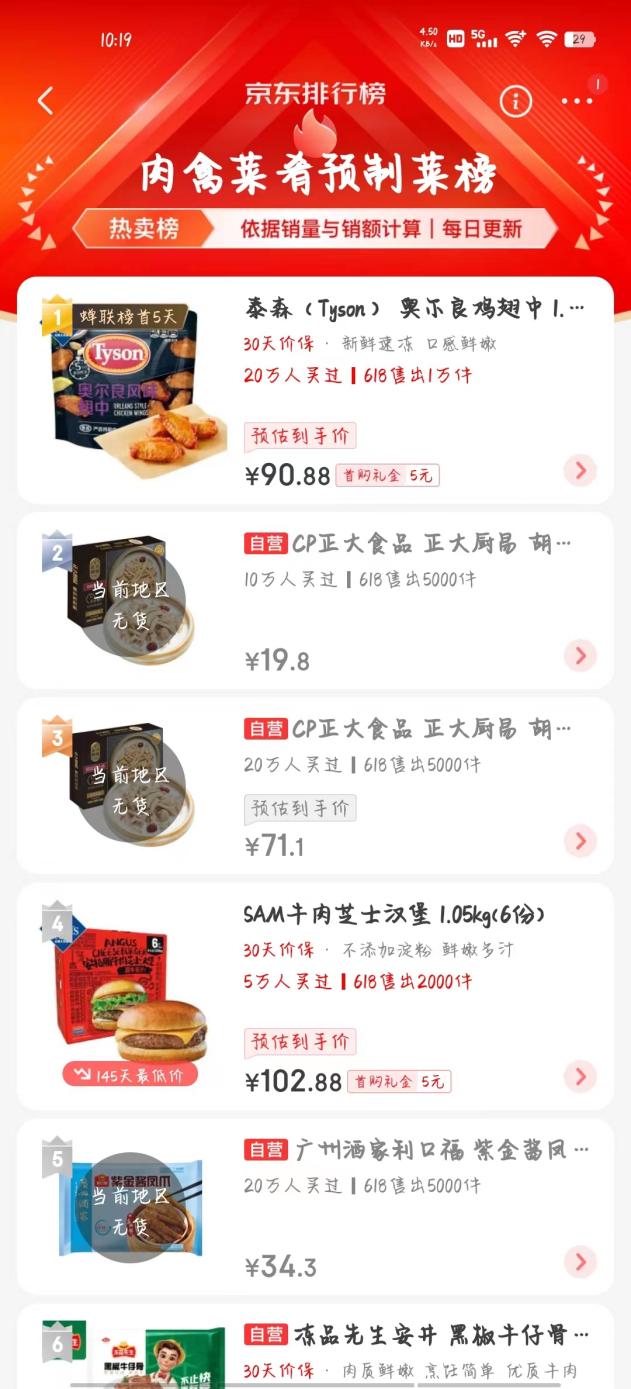Tap the arrow button beside ¥71.1

coord(580,841)
